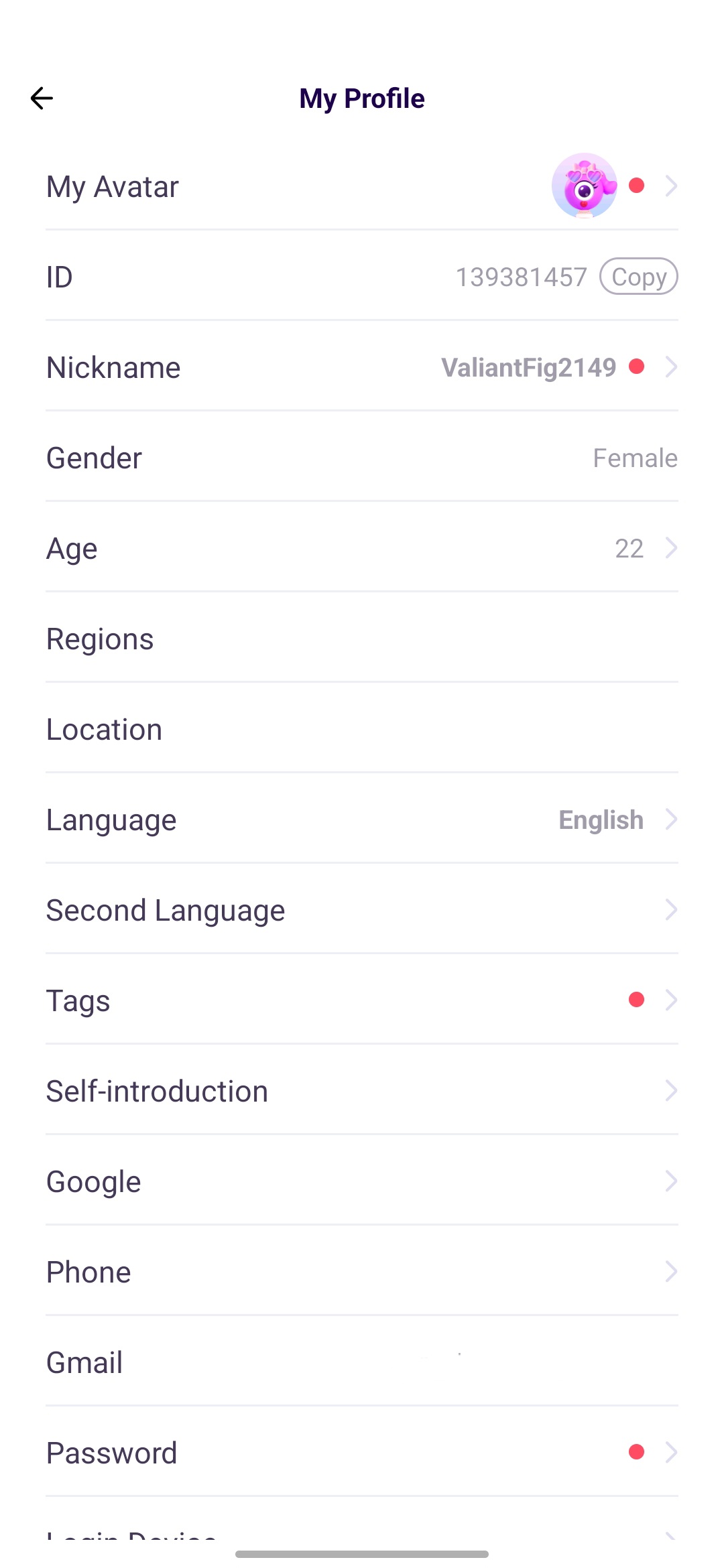This screenshot has width=724, height=1568.
Task: Open the My Profile header title
Action: pos(361,98)
